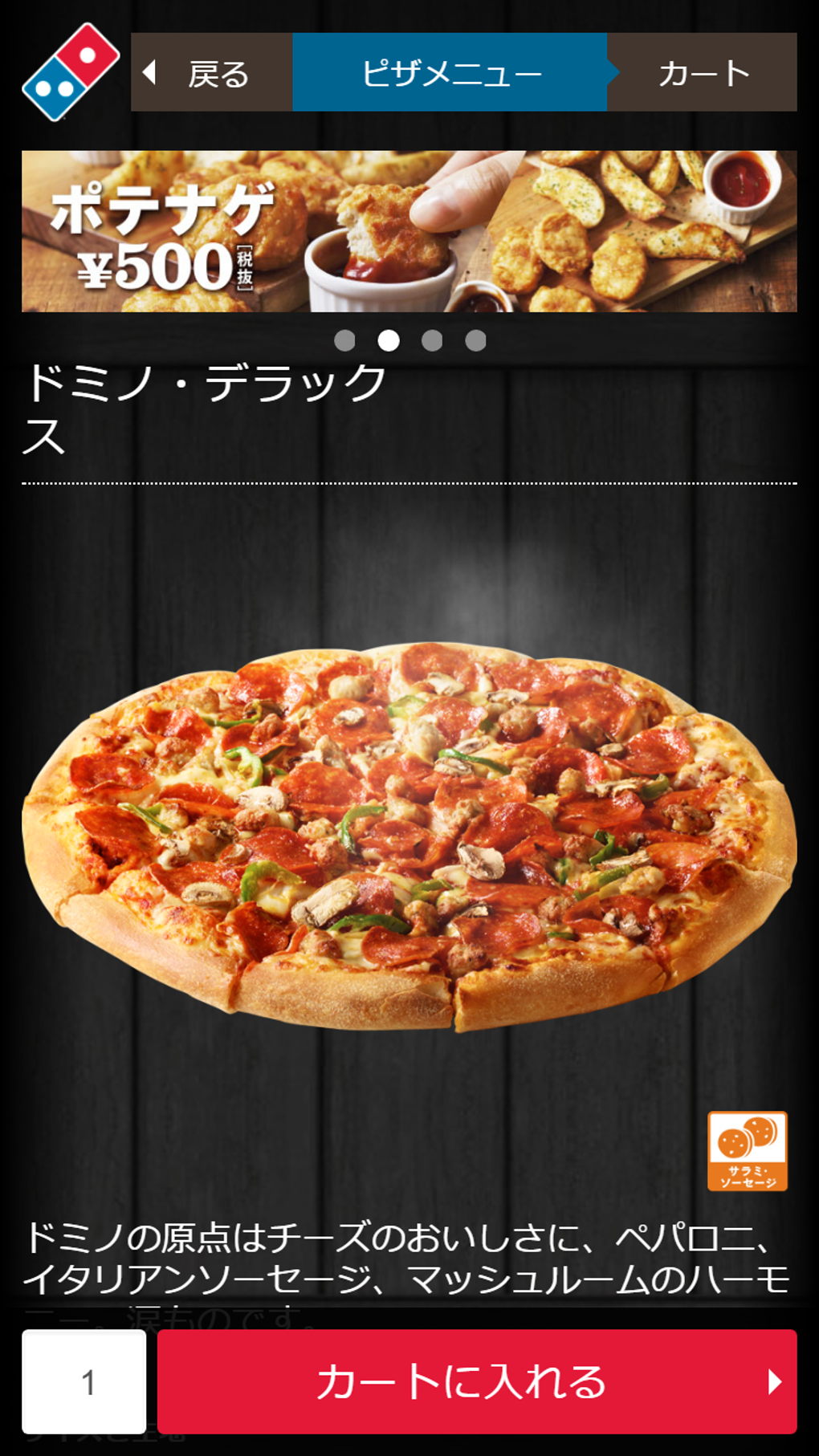Open the ピザメニュー tab

point(451,72)
